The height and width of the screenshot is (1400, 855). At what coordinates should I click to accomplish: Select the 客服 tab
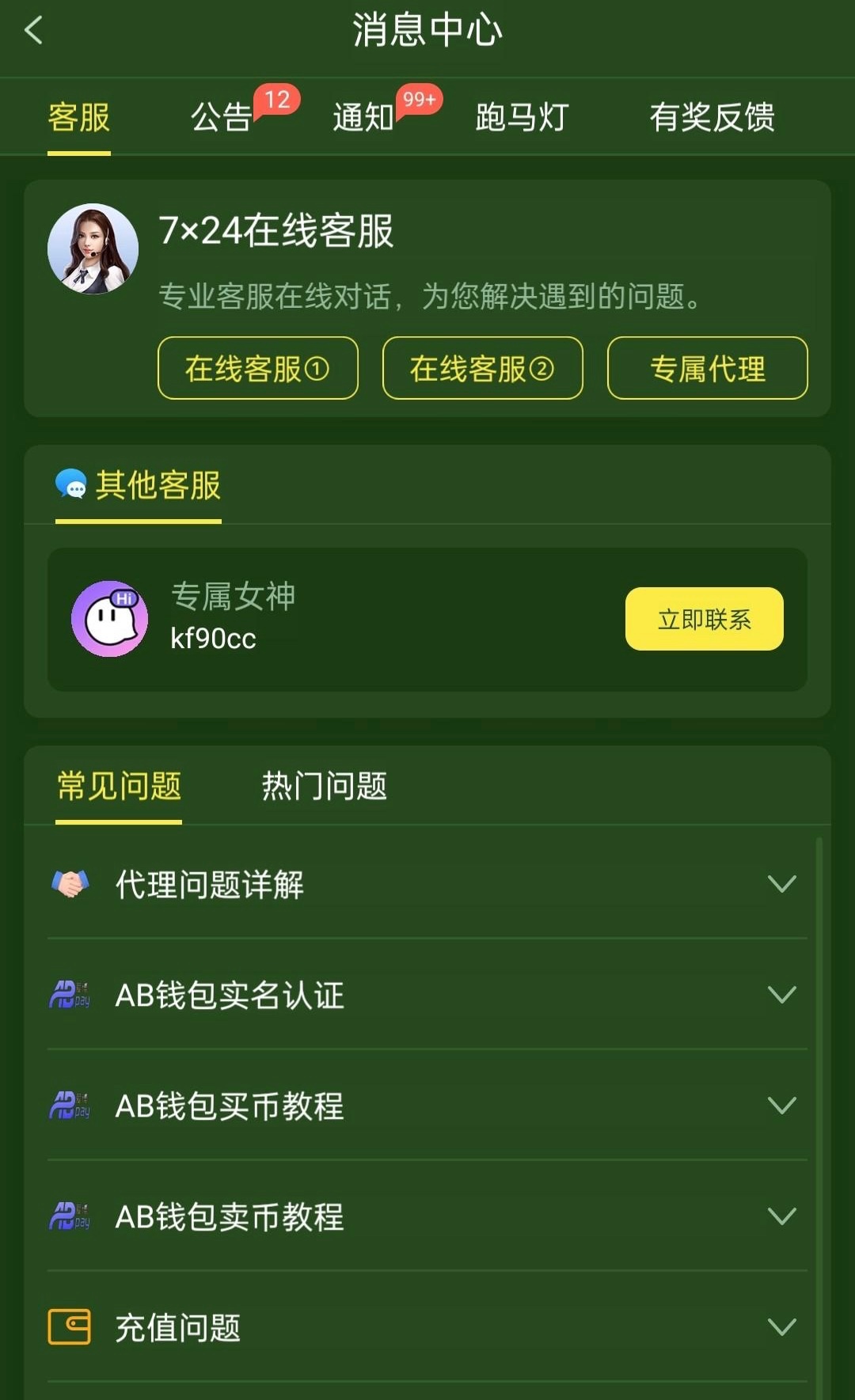pos(79,118)
